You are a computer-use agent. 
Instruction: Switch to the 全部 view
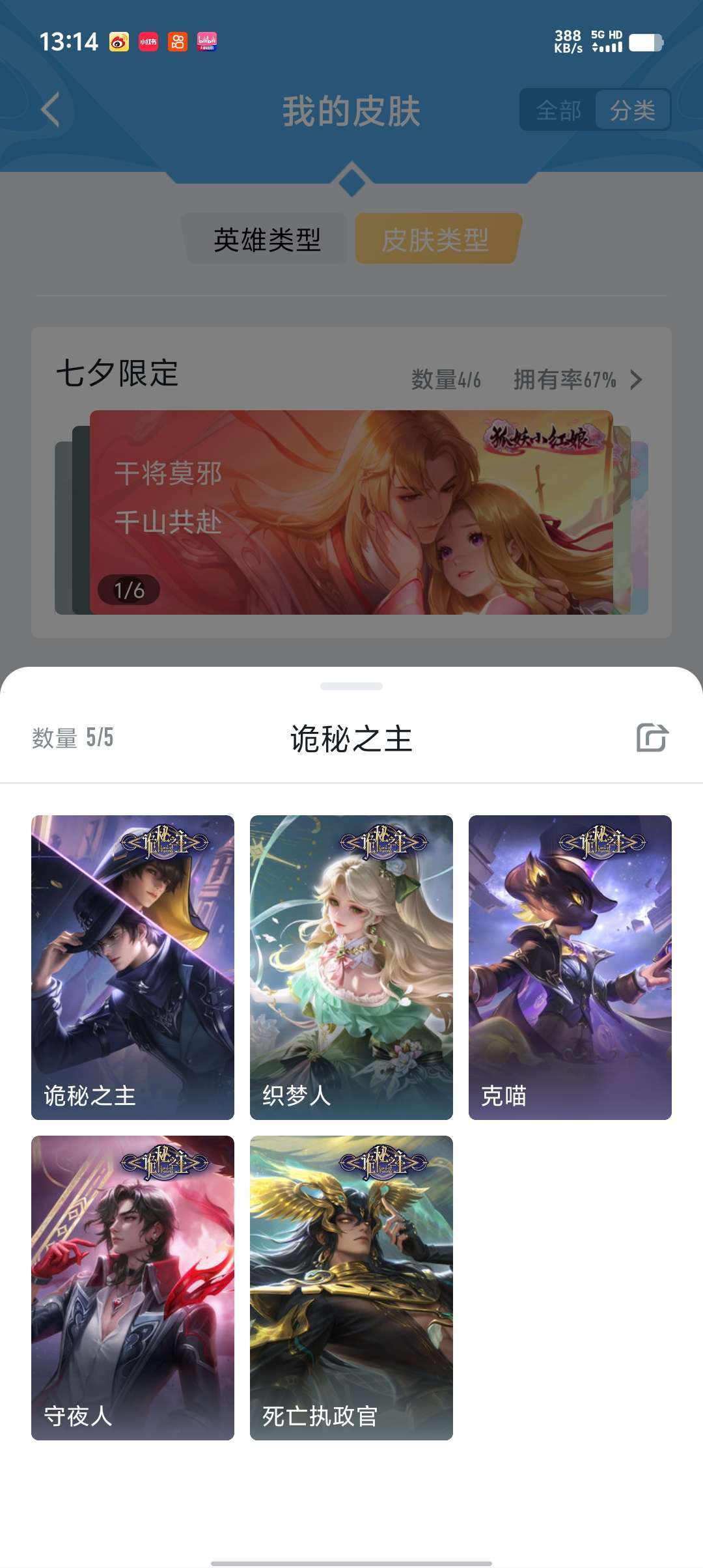[558, 111]
